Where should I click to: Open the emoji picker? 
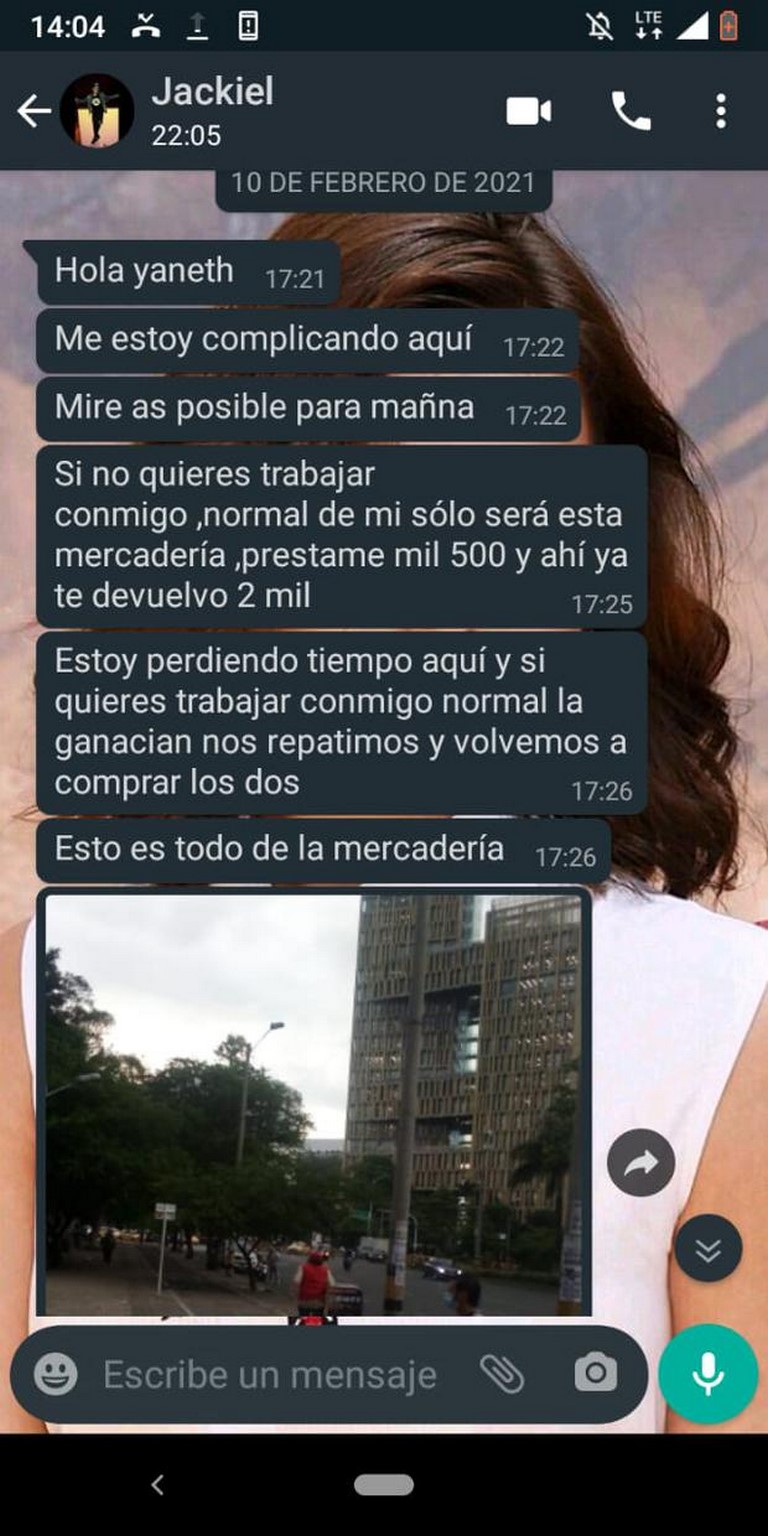point(55,1374)
